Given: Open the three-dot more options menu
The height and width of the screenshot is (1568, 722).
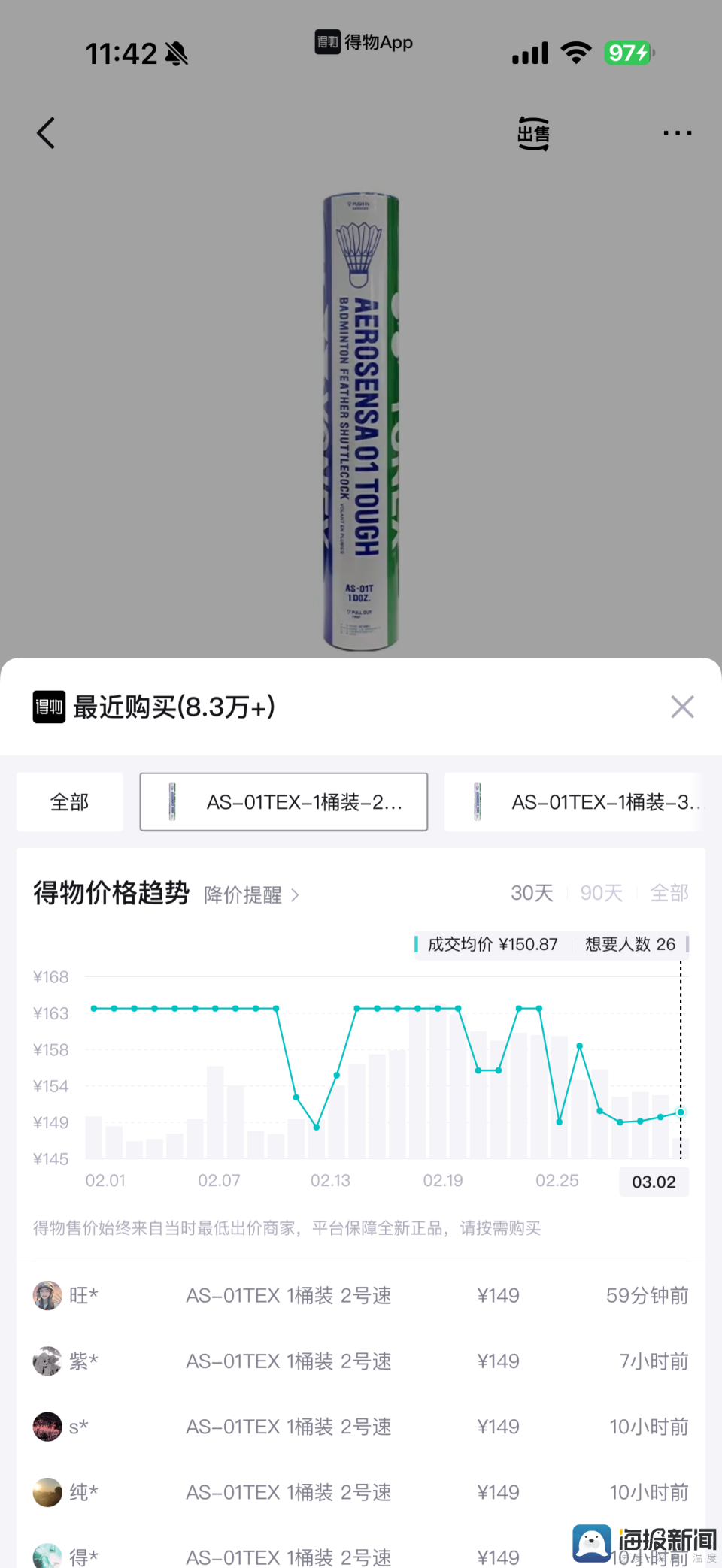Looking at the screenshot, I should click(x=677, y=132).
